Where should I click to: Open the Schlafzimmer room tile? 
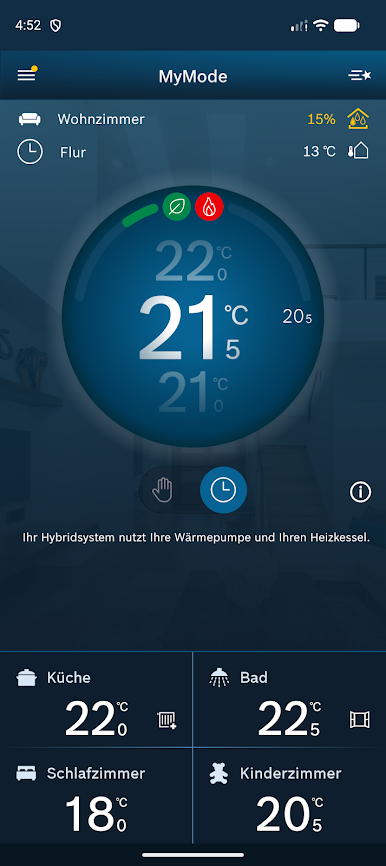(96, 795)
